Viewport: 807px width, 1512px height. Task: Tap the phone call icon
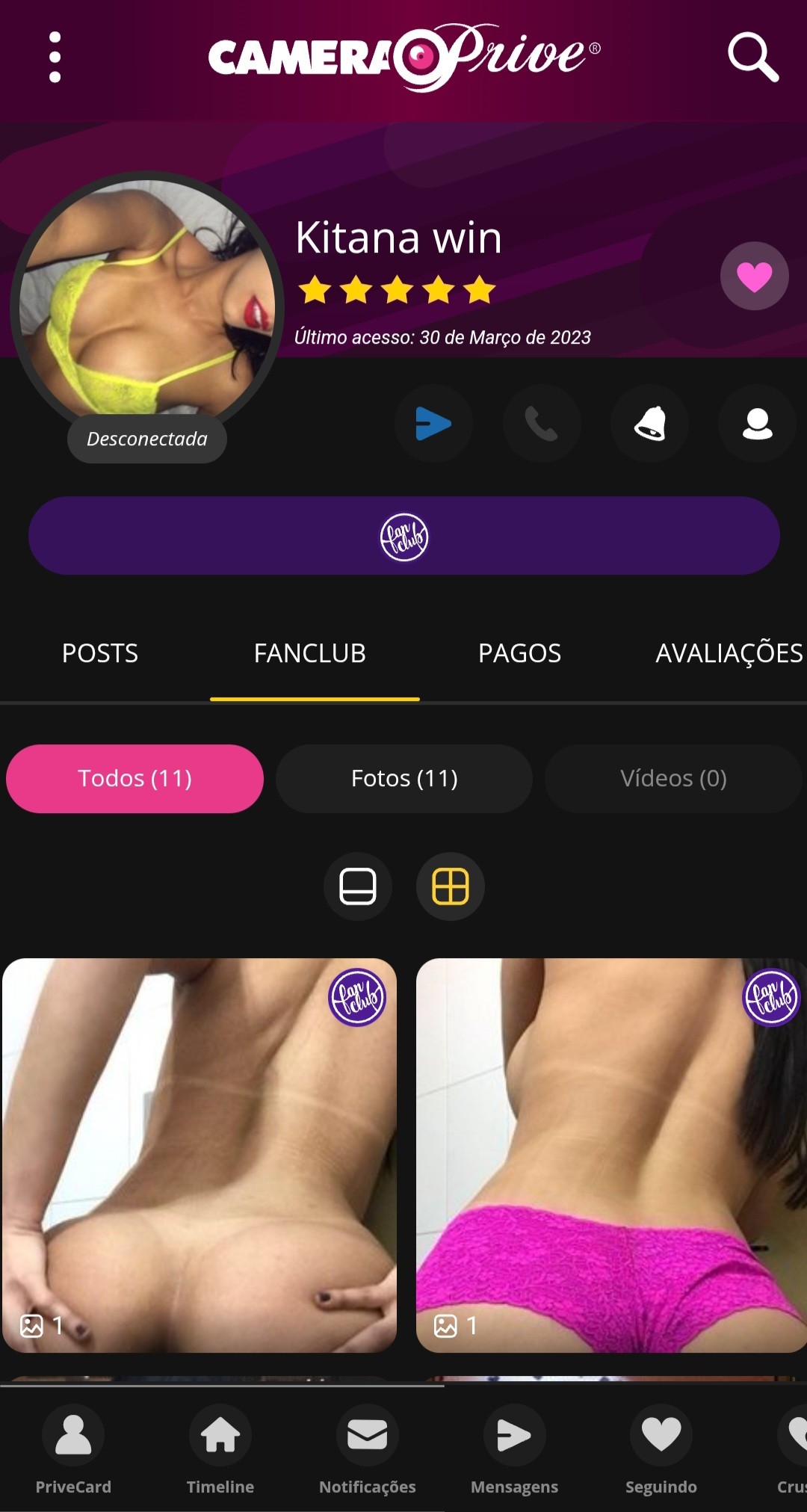point(541,424)
